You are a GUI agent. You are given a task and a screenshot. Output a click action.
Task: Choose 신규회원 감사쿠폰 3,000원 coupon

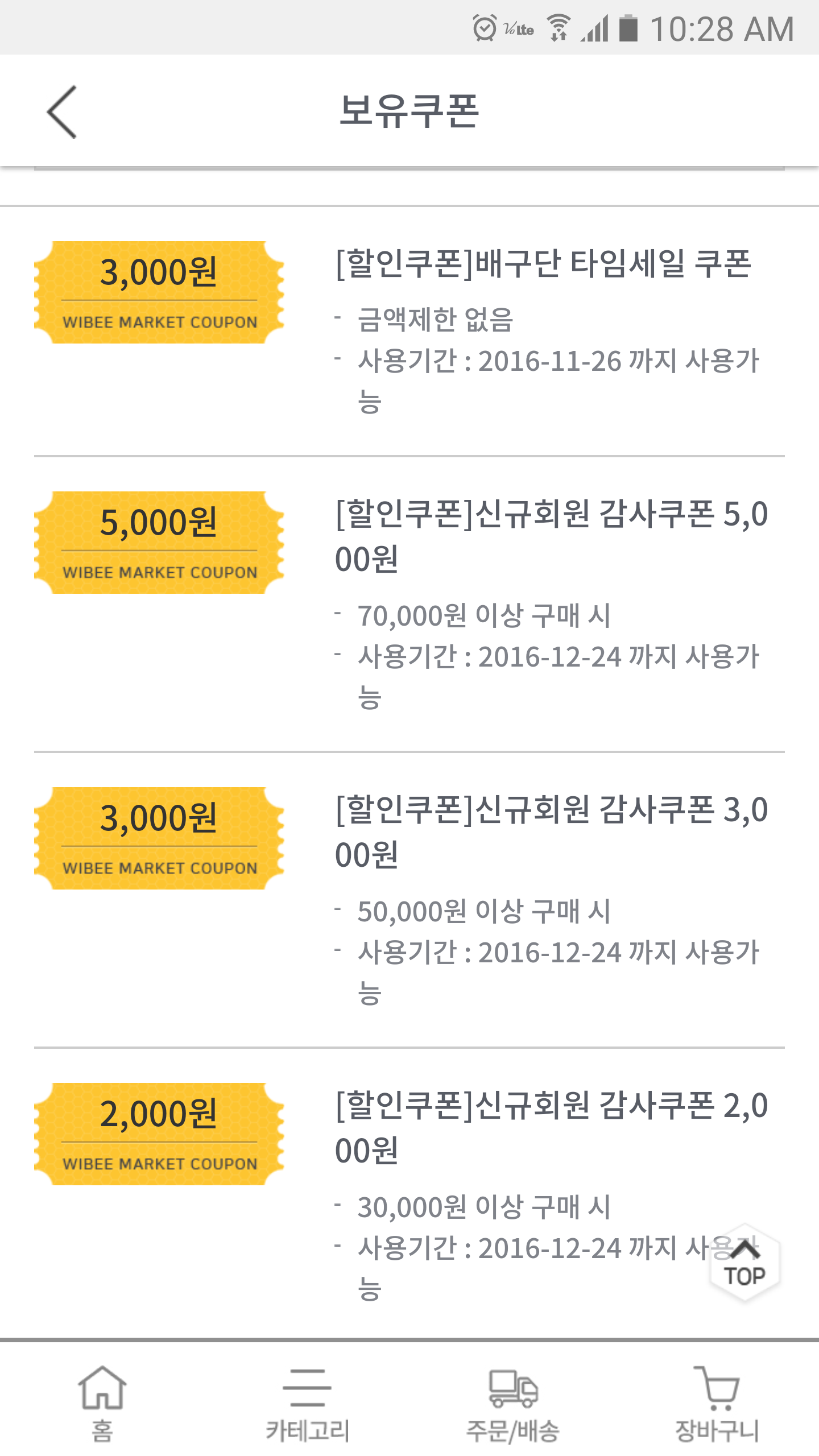(x=551, y=832)
